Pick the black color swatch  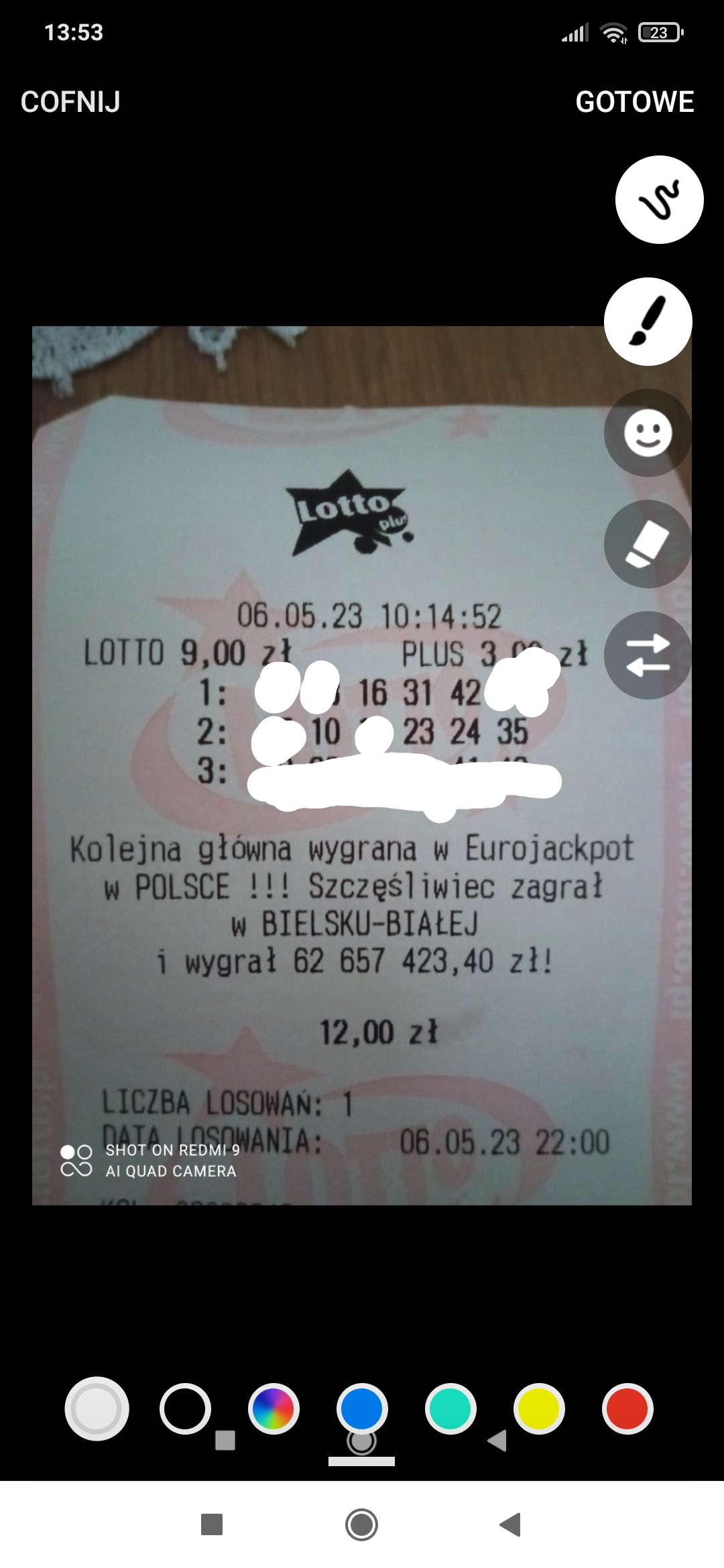[185, 1409]
